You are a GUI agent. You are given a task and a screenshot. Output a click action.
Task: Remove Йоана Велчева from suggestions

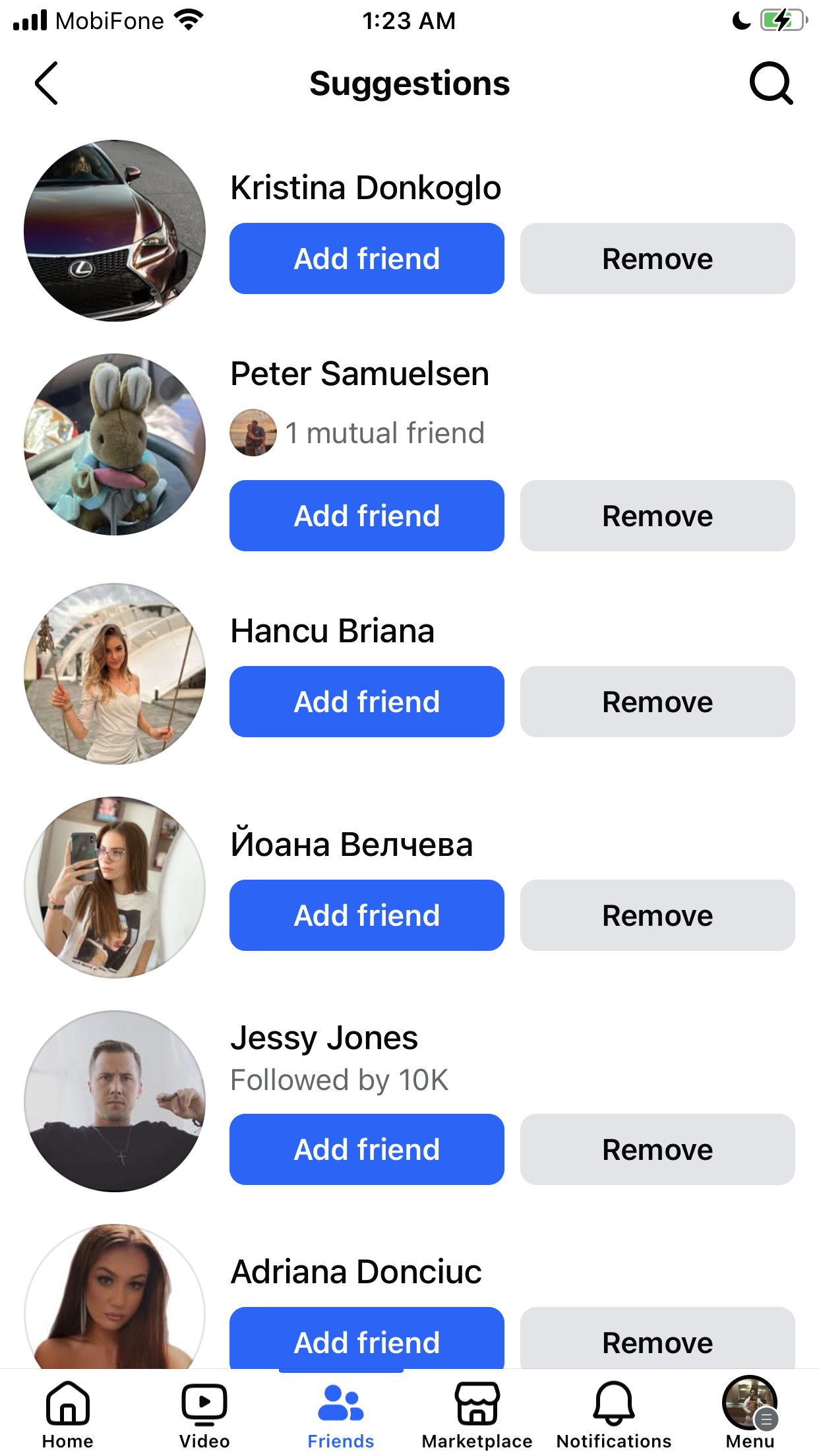(x=657, y=915)
